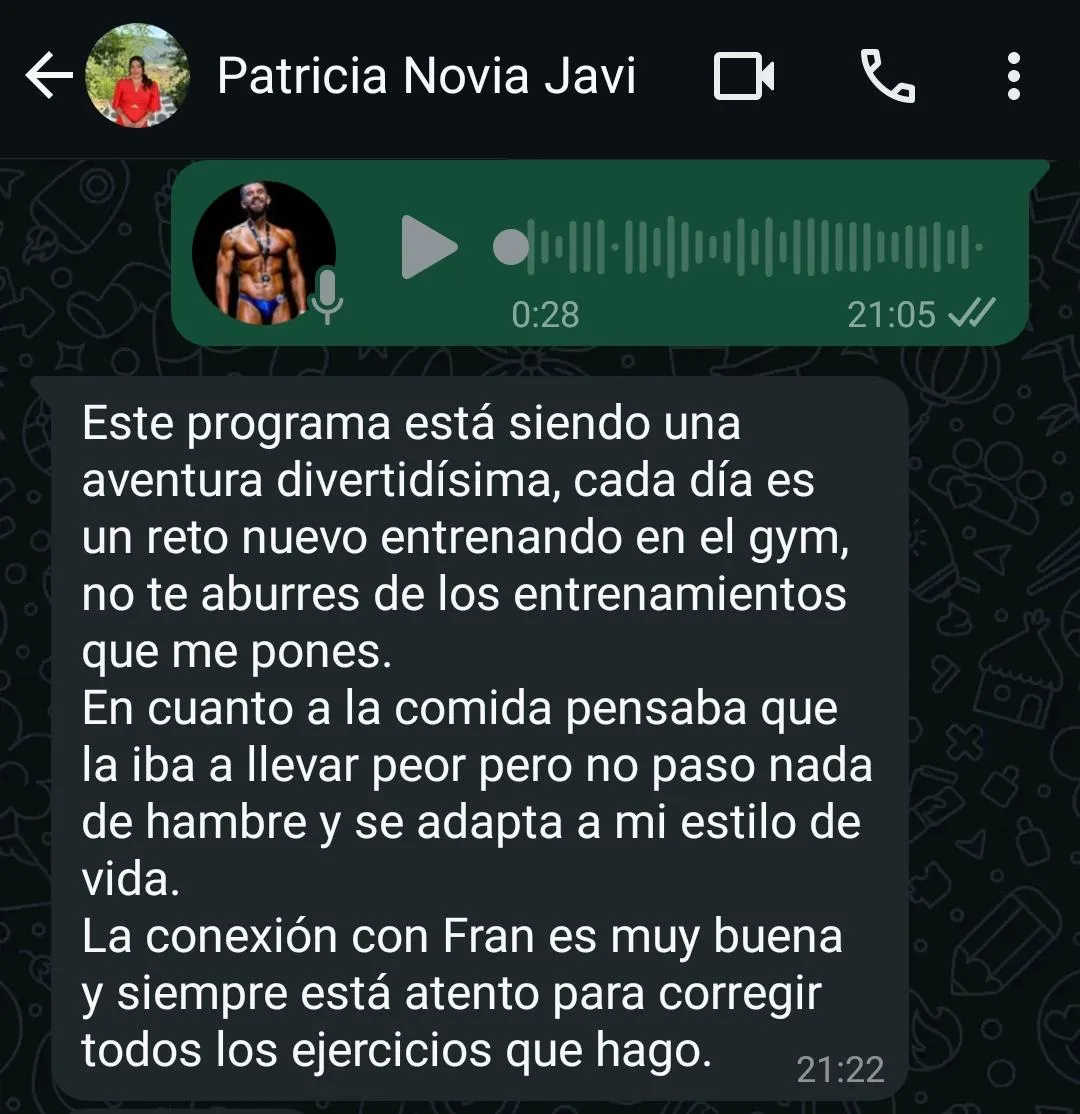Open contact info for Patricia Novia Javi
The width and height of the screenshot is (1080, 1114).
[426, 76]
